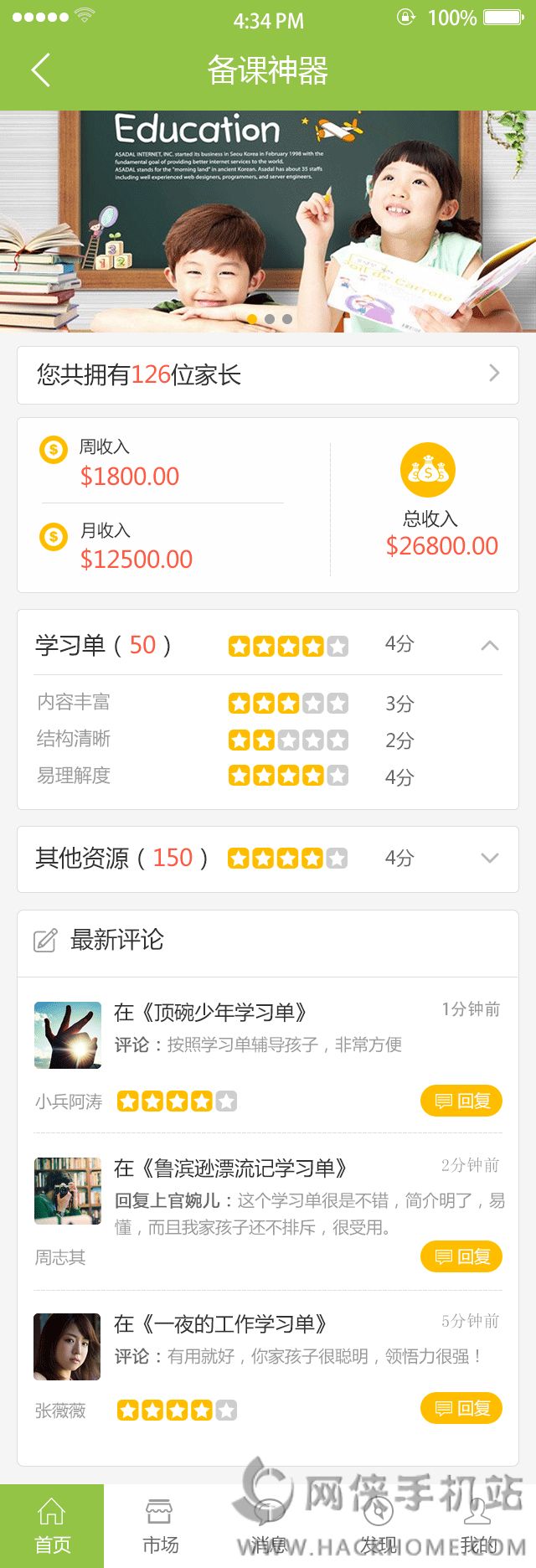Switch to the 消息 tab

(268, 1526)
